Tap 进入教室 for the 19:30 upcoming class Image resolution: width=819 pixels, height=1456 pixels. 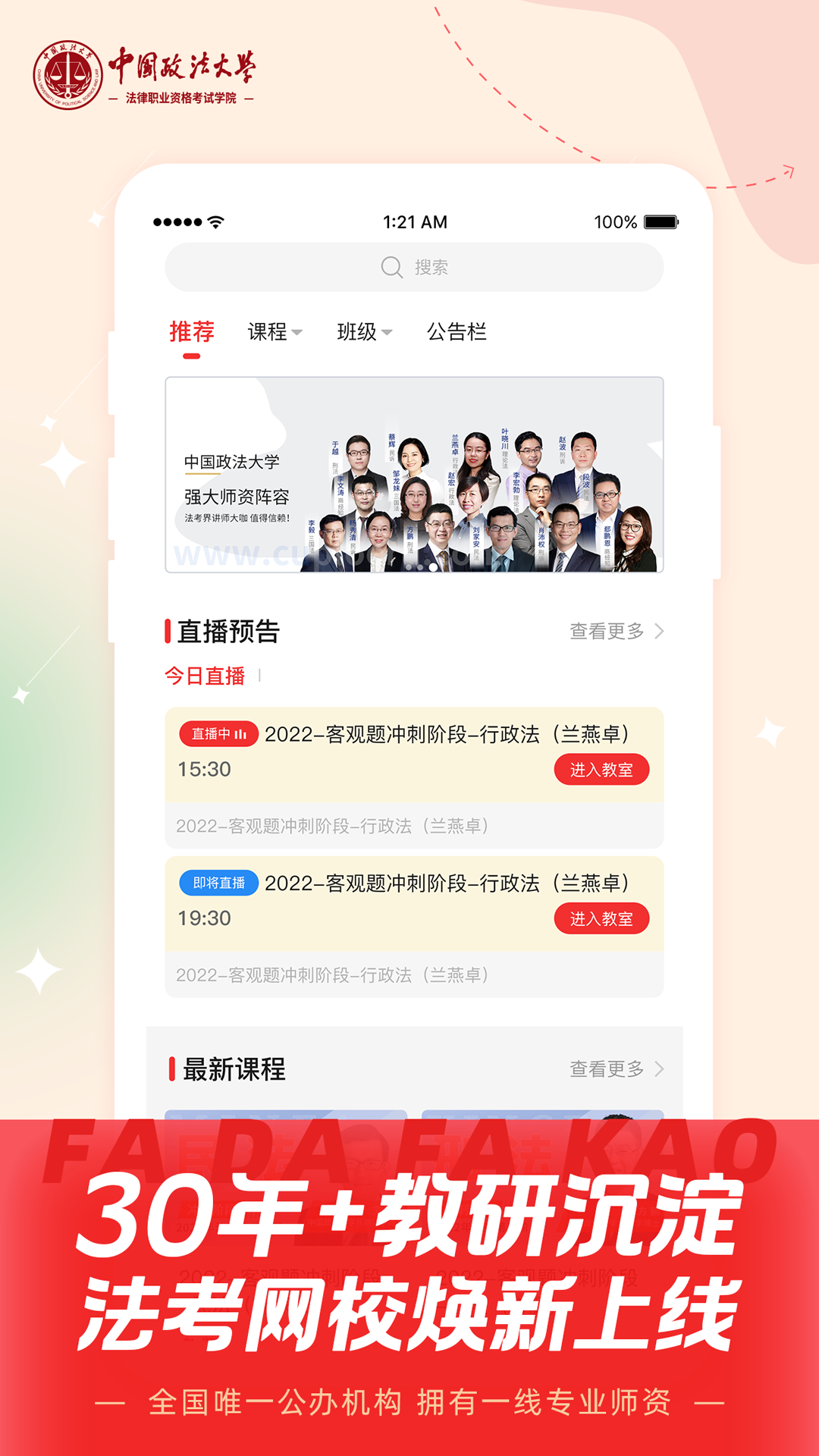tap(602, 918)
